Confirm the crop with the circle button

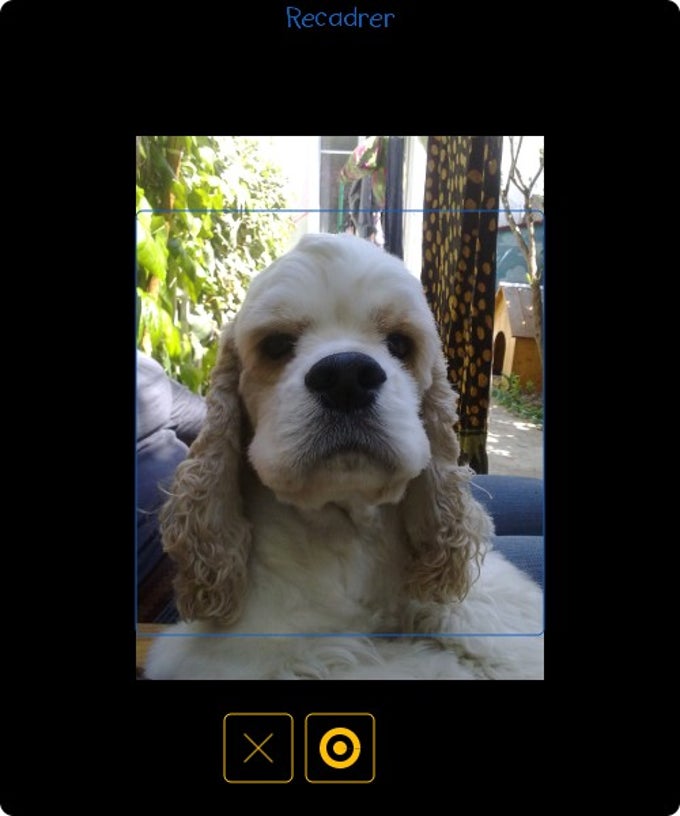(340, 748)
